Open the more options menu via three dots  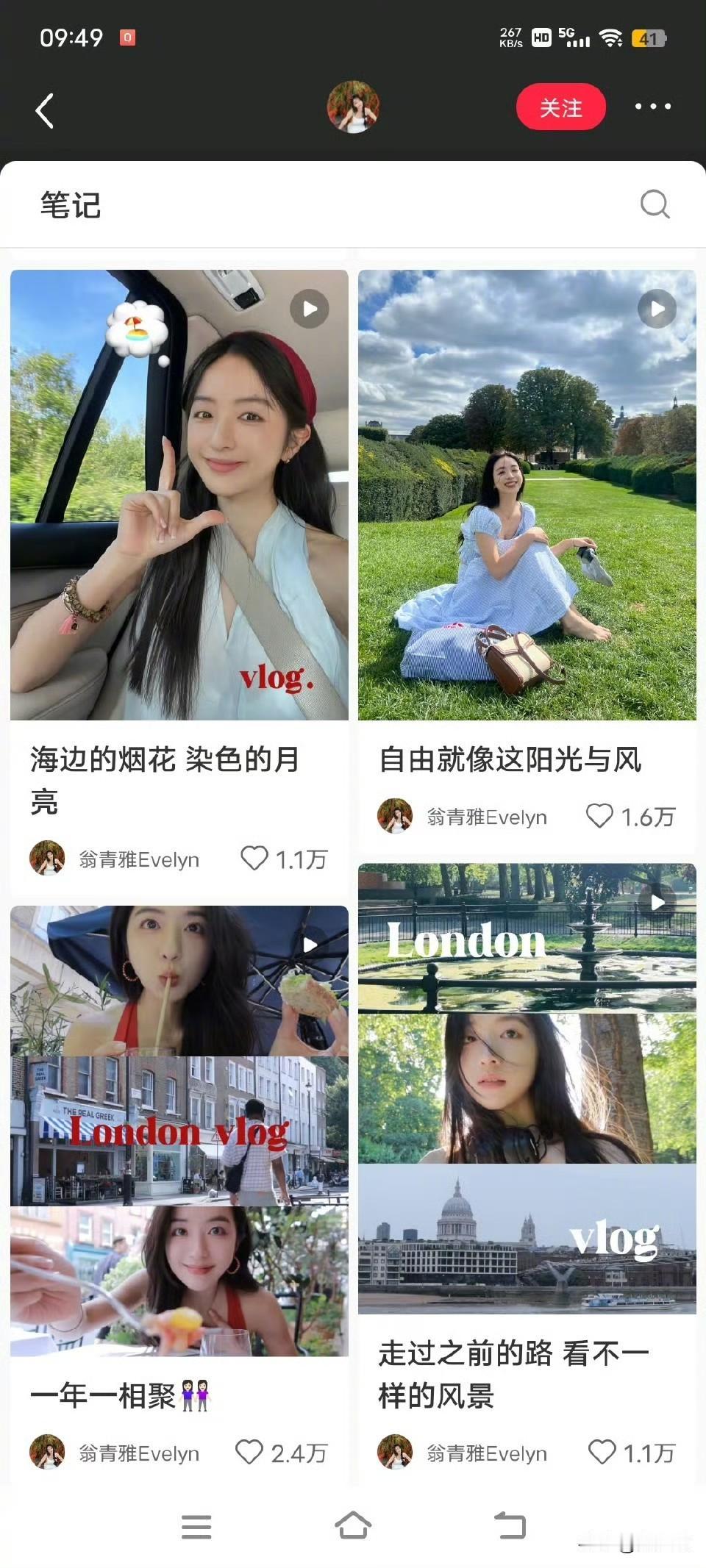click(653, 107)
